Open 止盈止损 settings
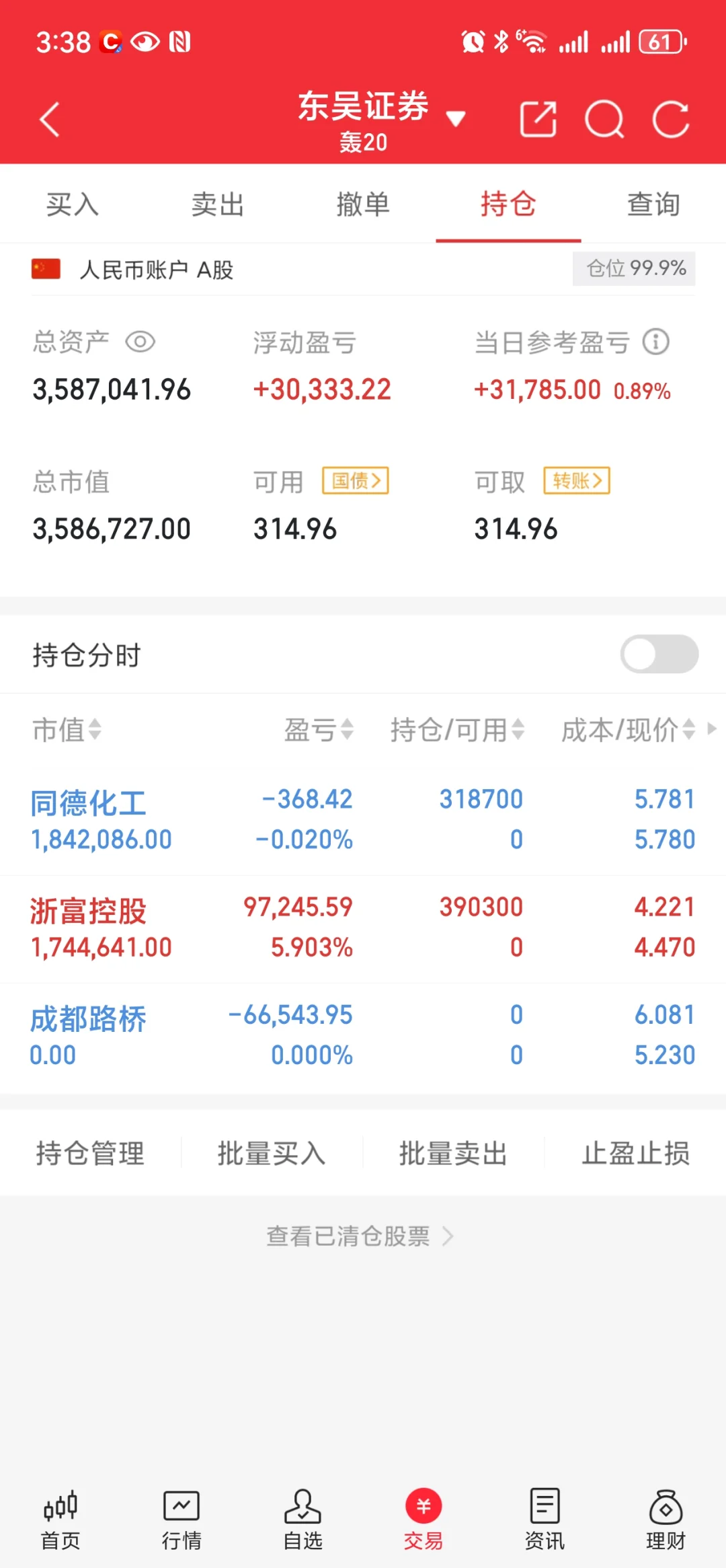Viewport: 726px width, 1568px height. click(x=636, y=1153)
